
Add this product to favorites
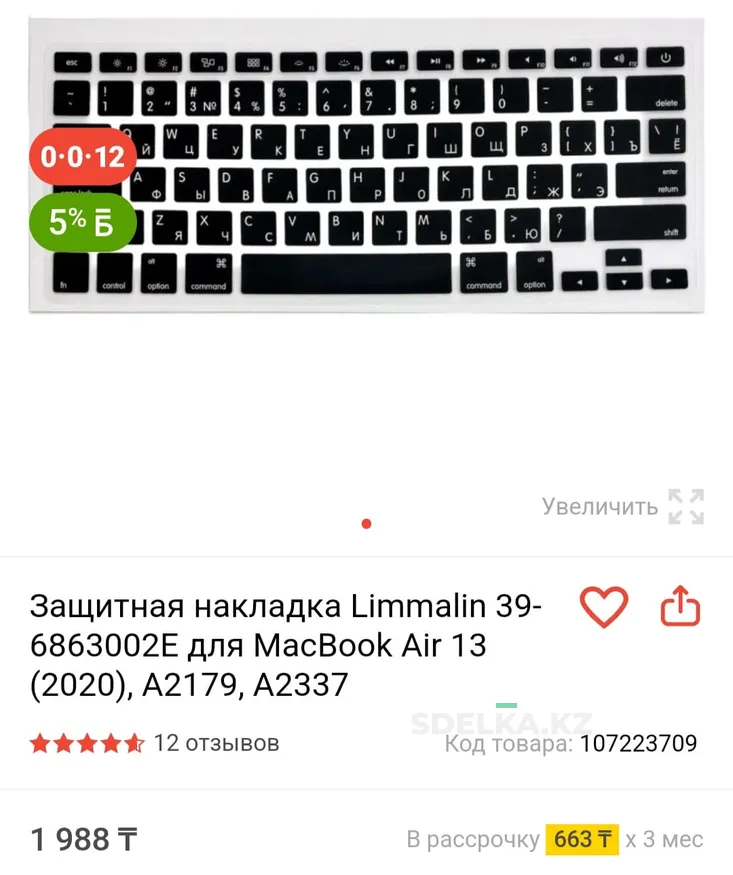[x=604, y=606]
